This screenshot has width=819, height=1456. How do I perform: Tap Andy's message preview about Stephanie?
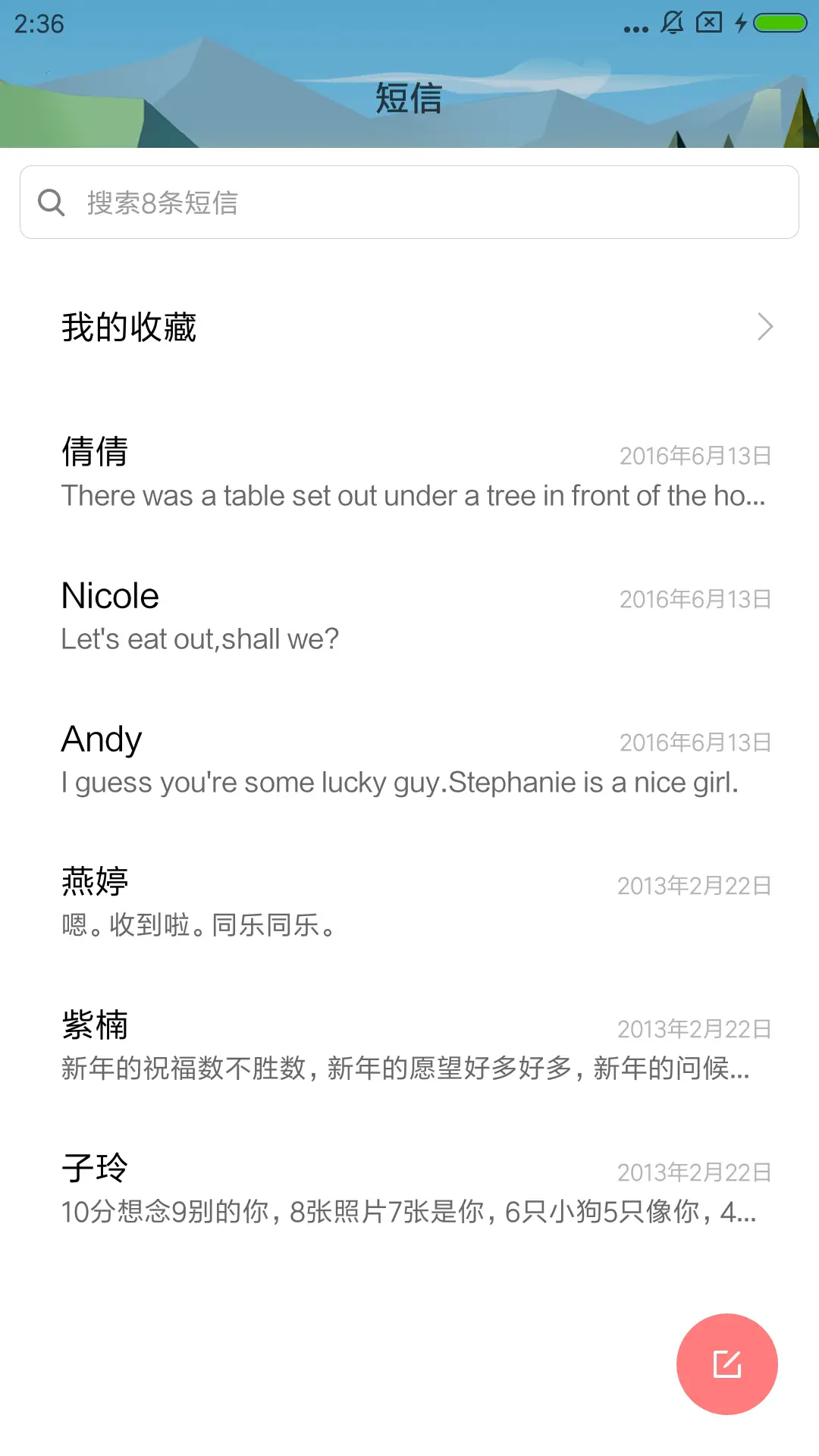[402, 782]
